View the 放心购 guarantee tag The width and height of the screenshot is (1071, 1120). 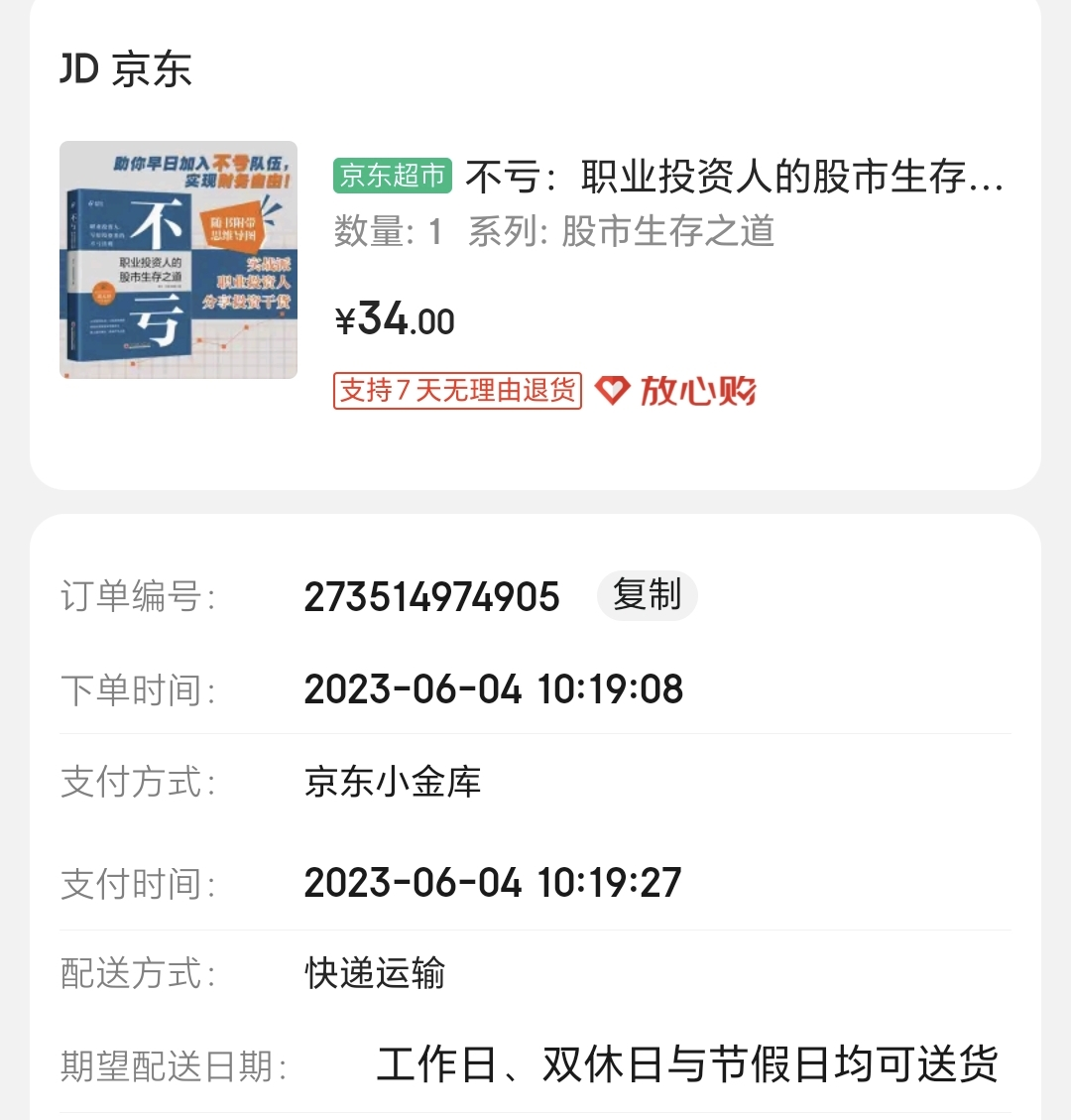676,391
